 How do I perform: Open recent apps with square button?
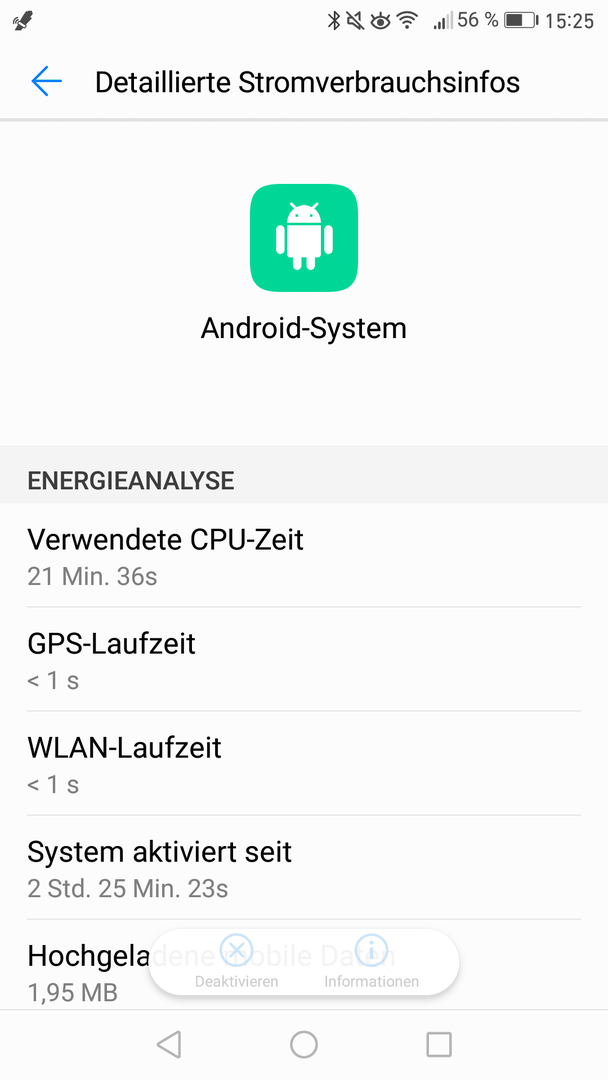point(439,1044)
